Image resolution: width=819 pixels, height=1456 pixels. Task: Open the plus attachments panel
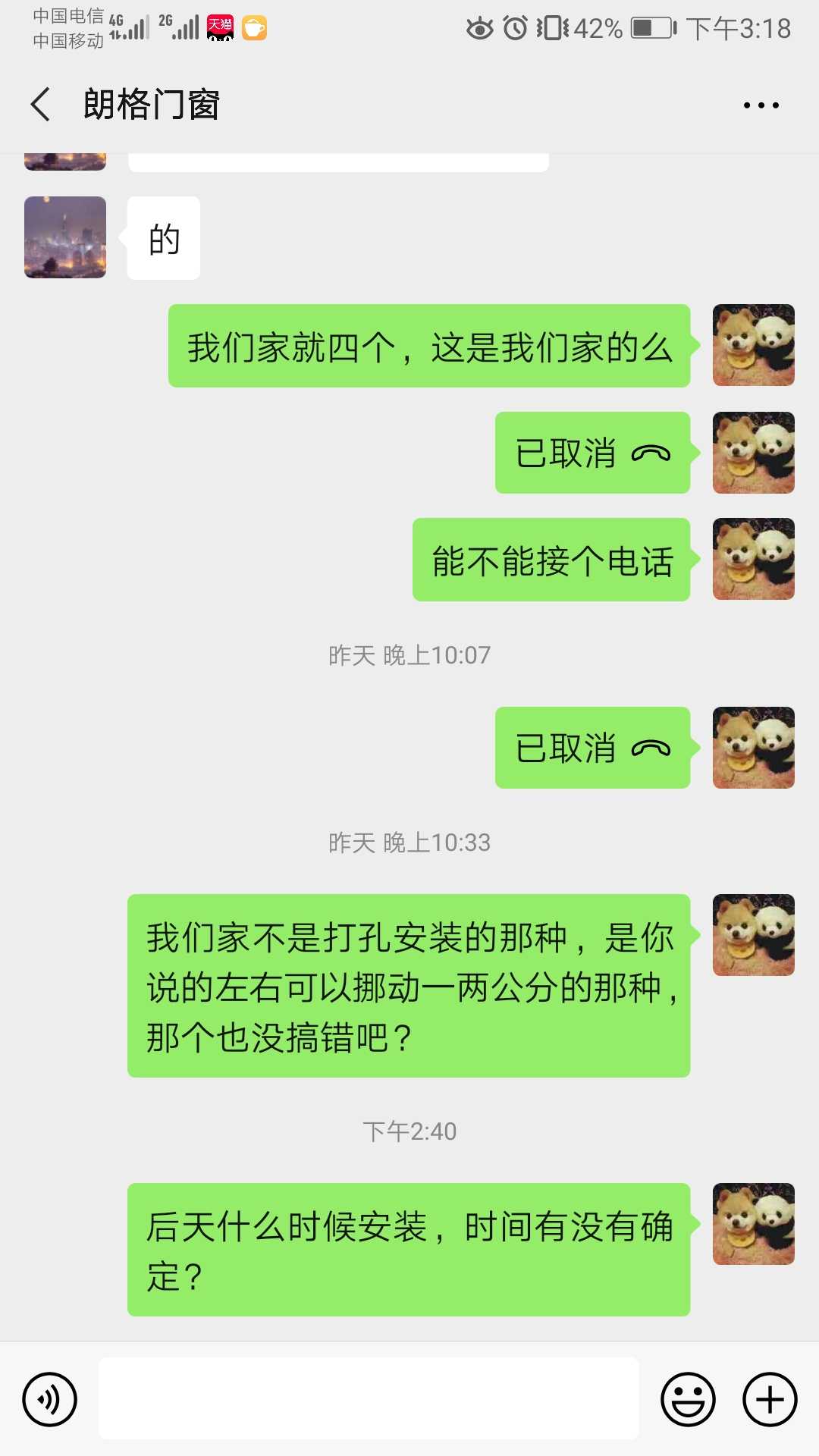pos(770,1399)
